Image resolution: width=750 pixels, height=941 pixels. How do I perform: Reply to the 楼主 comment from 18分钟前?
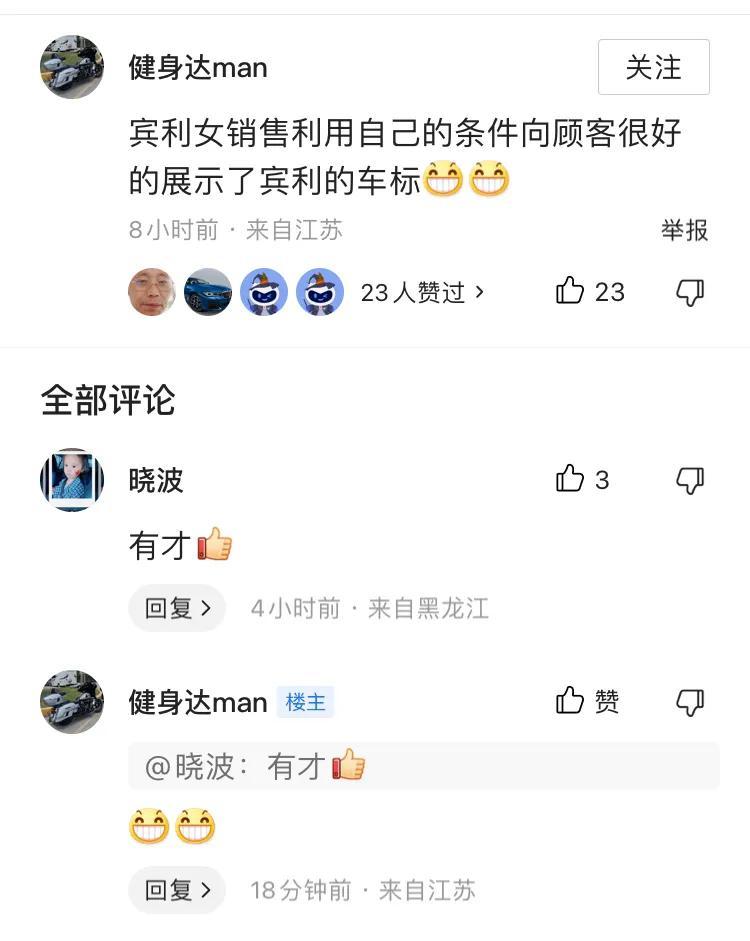[x=177, y=890]
